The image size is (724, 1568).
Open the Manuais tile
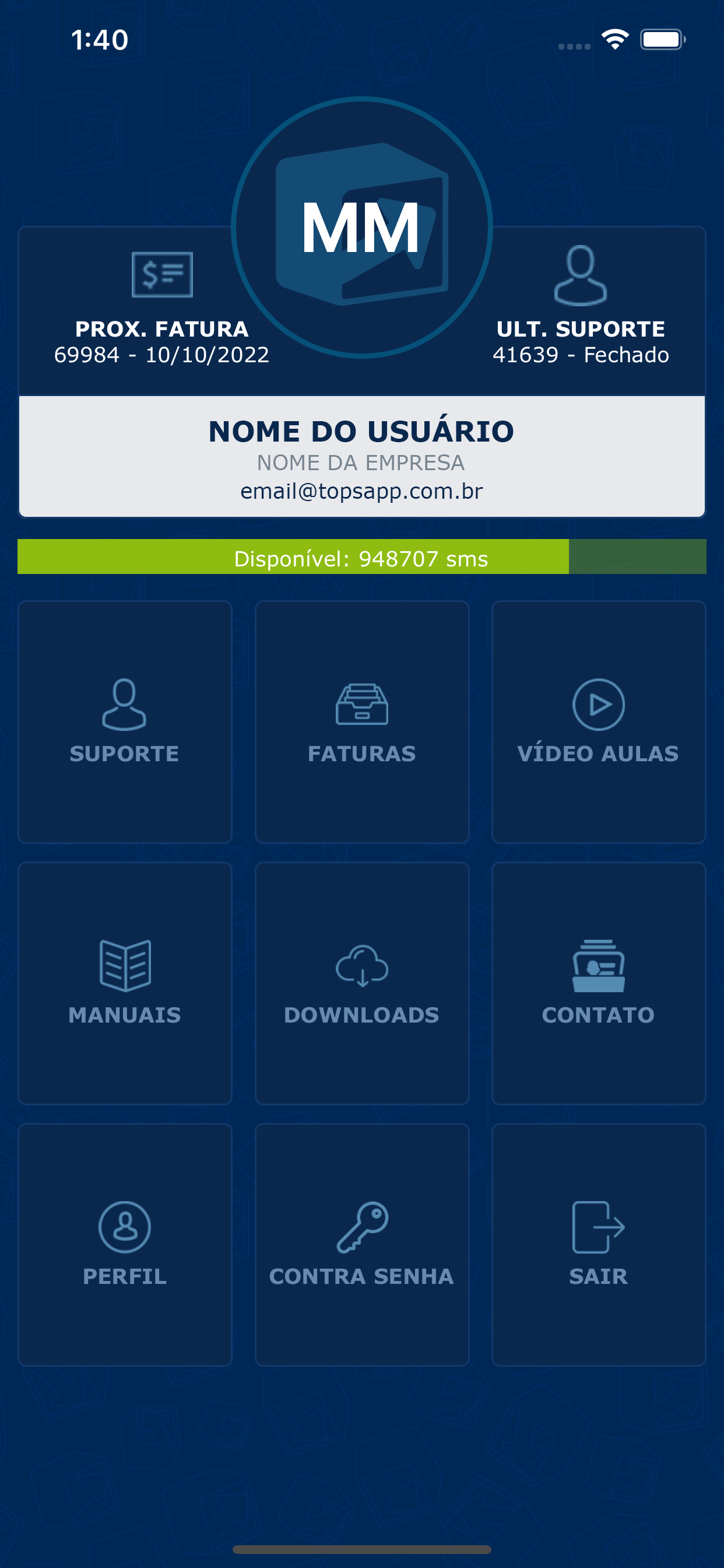tap(125, 983)
